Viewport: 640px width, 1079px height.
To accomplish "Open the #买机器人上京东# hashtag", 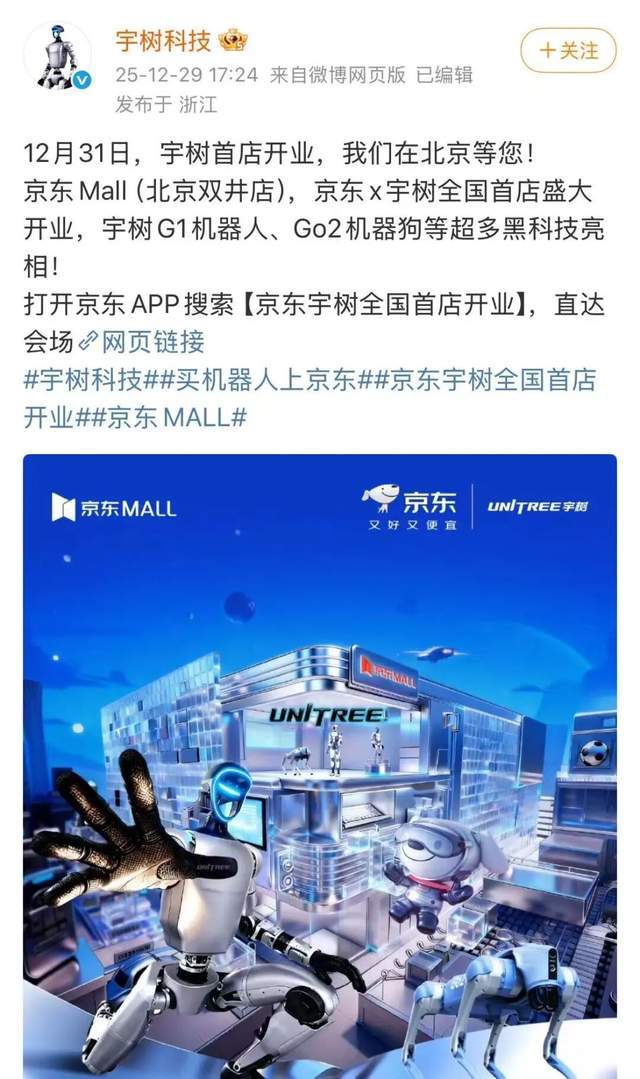I will [256, 379].
